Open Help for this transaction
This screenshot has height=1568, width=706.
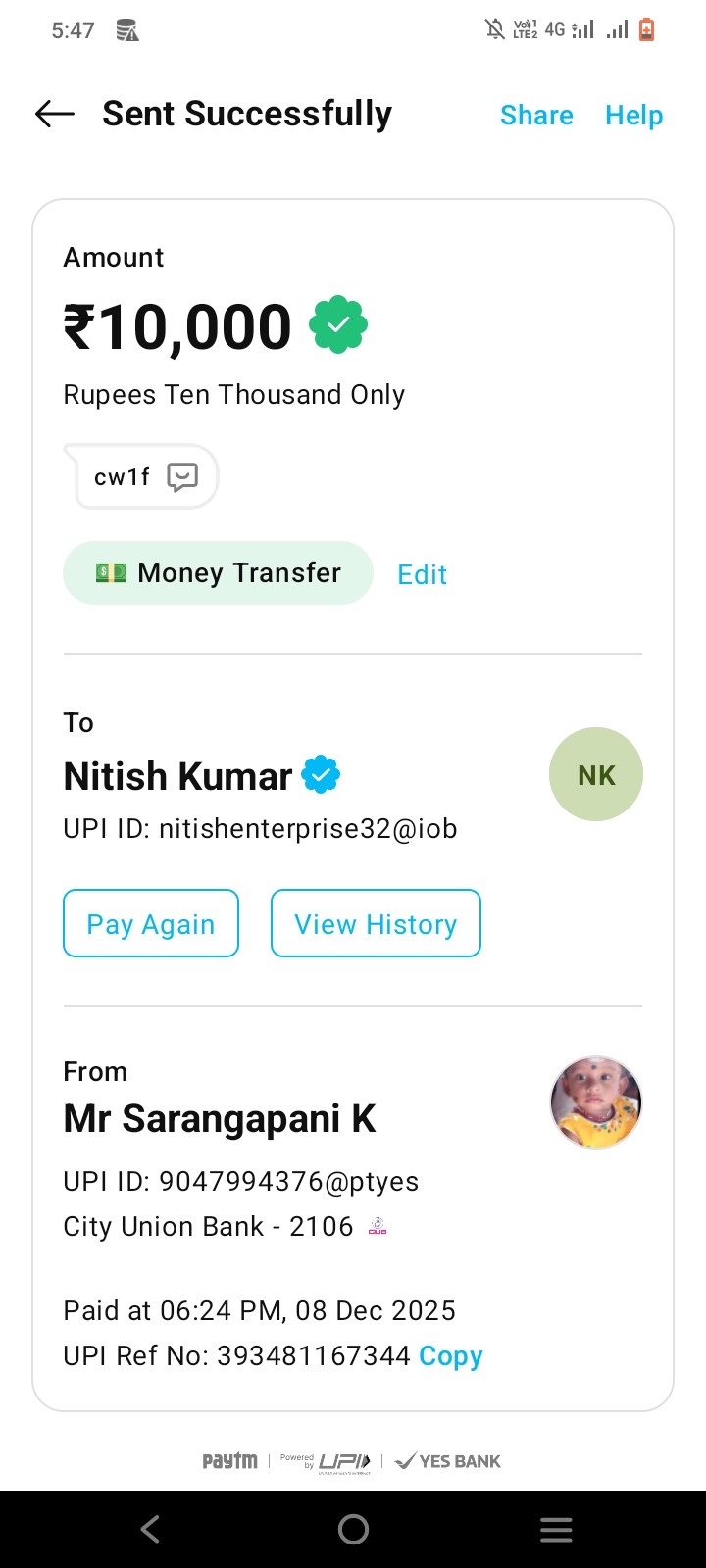click(633, 116)
